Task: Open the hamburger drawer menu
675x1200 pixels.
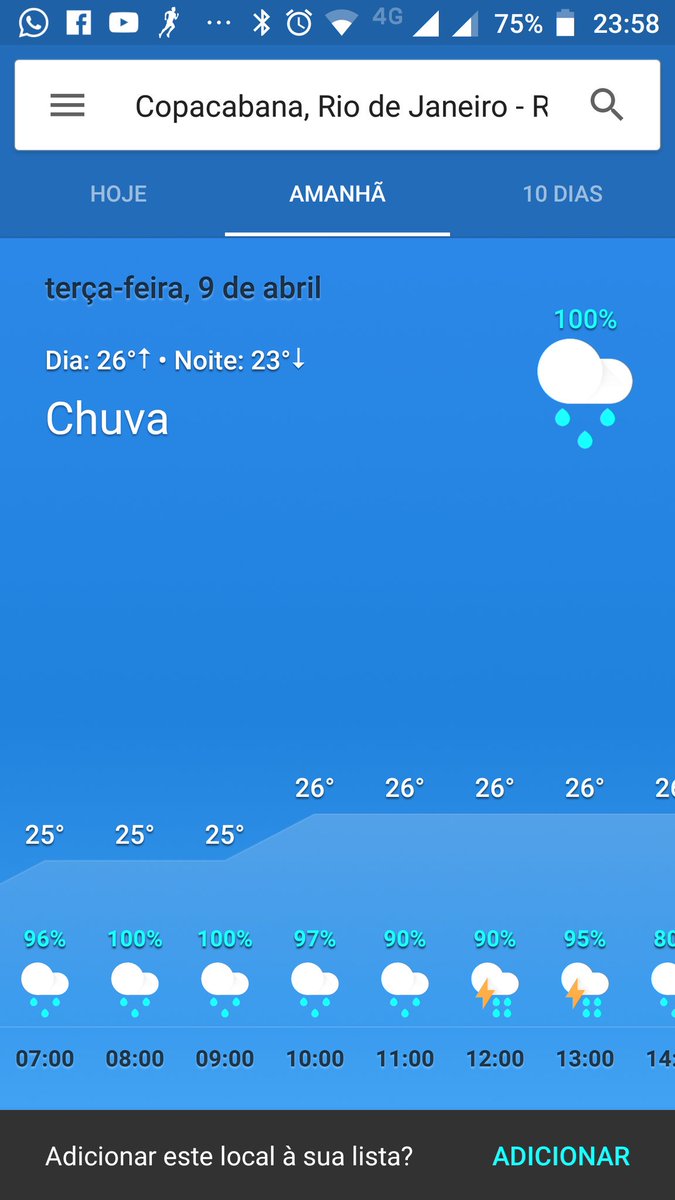Action: click(67, 105)
